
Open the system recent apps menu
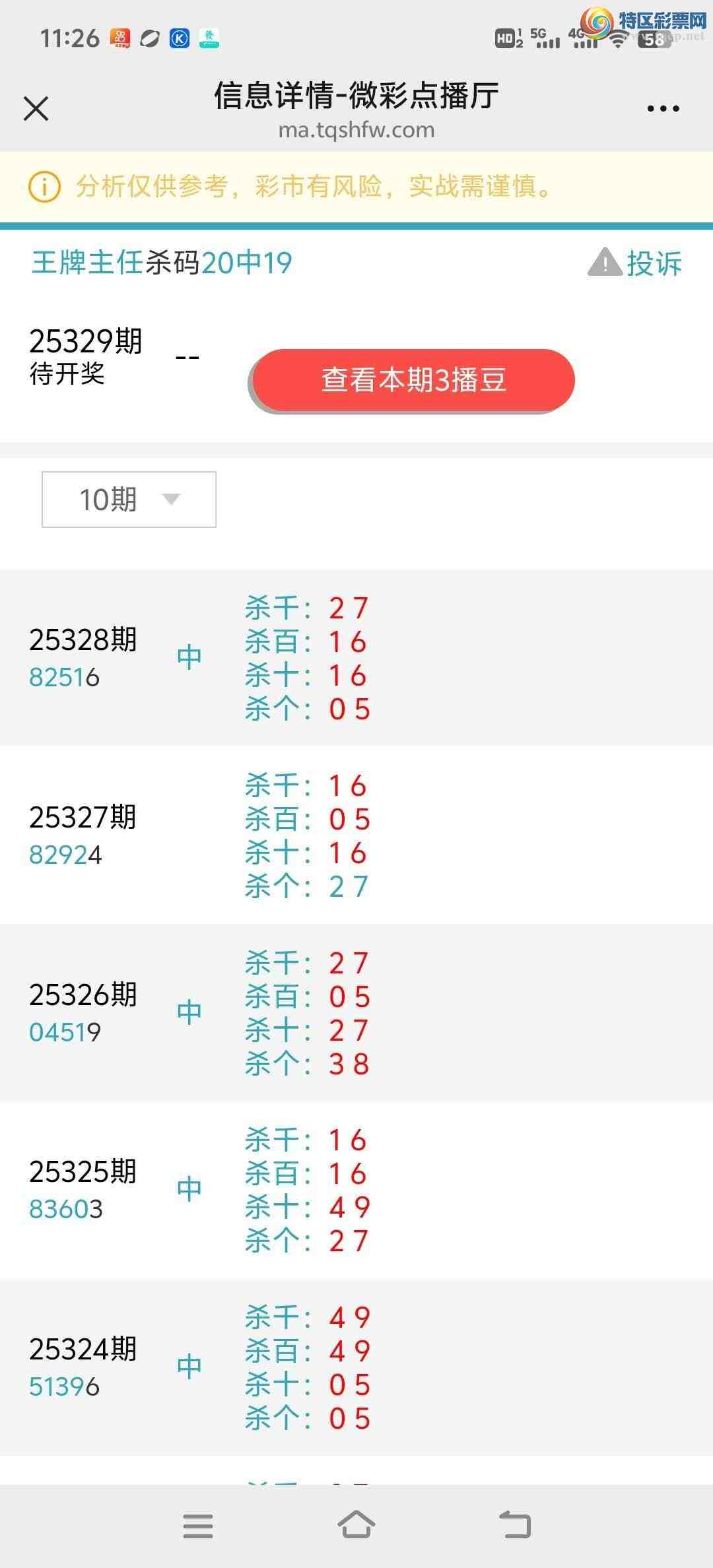click(198, 1525)
